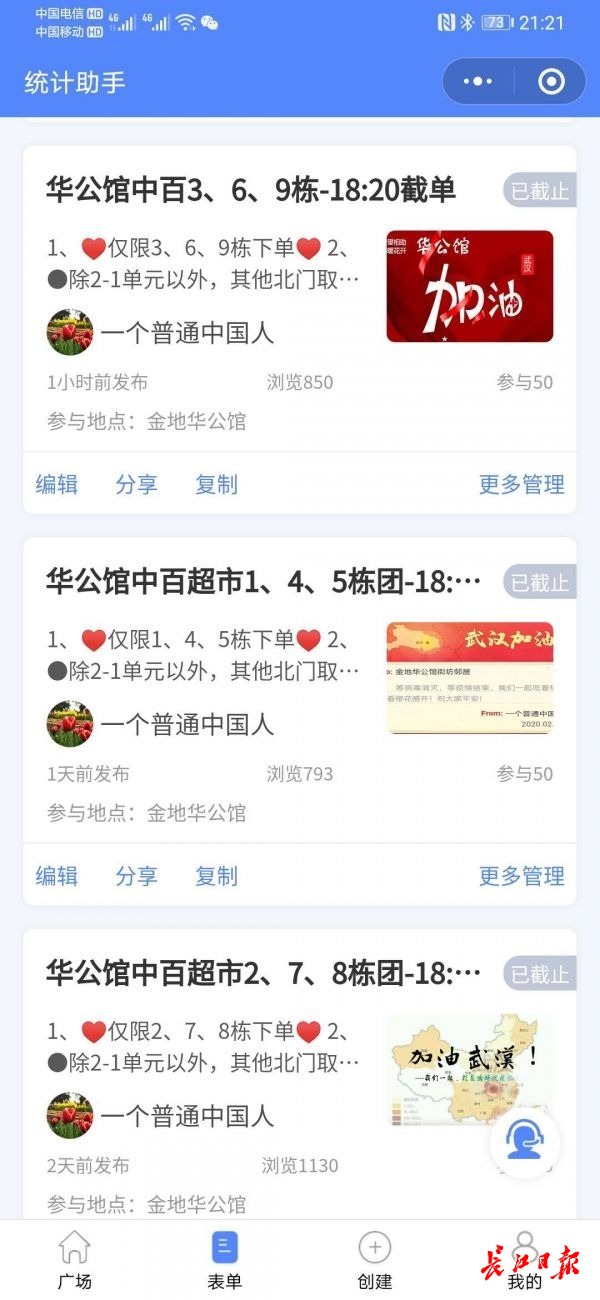The height and width of the screenshot is (1300, 600).
Task: Contact customer service via the headset icon
Action: pos(524,1142)
